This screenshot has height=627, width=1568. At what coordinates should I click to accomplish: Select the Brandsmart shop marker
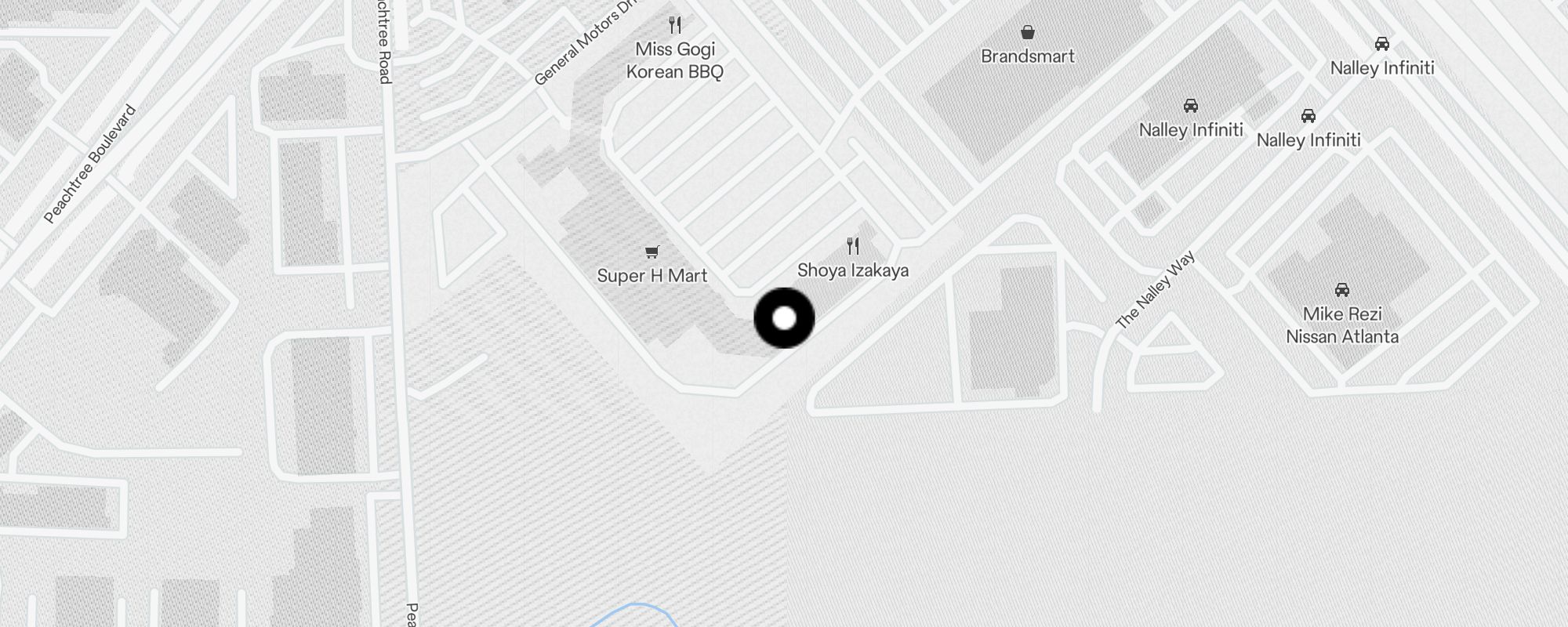pyautogui.click(x=1028, y=33)
